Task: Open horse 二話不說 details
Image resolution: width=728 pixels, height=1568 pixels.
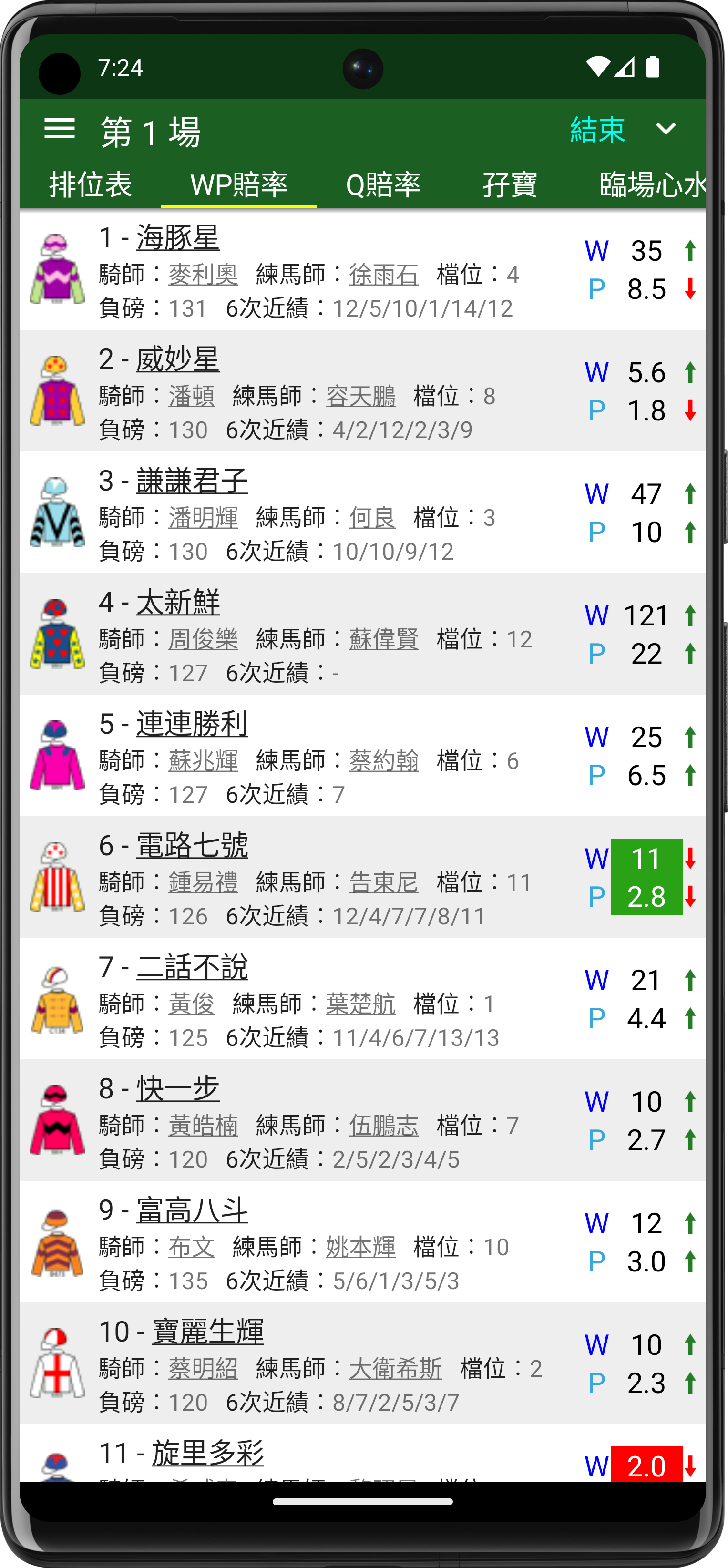Action: [192, 967]
